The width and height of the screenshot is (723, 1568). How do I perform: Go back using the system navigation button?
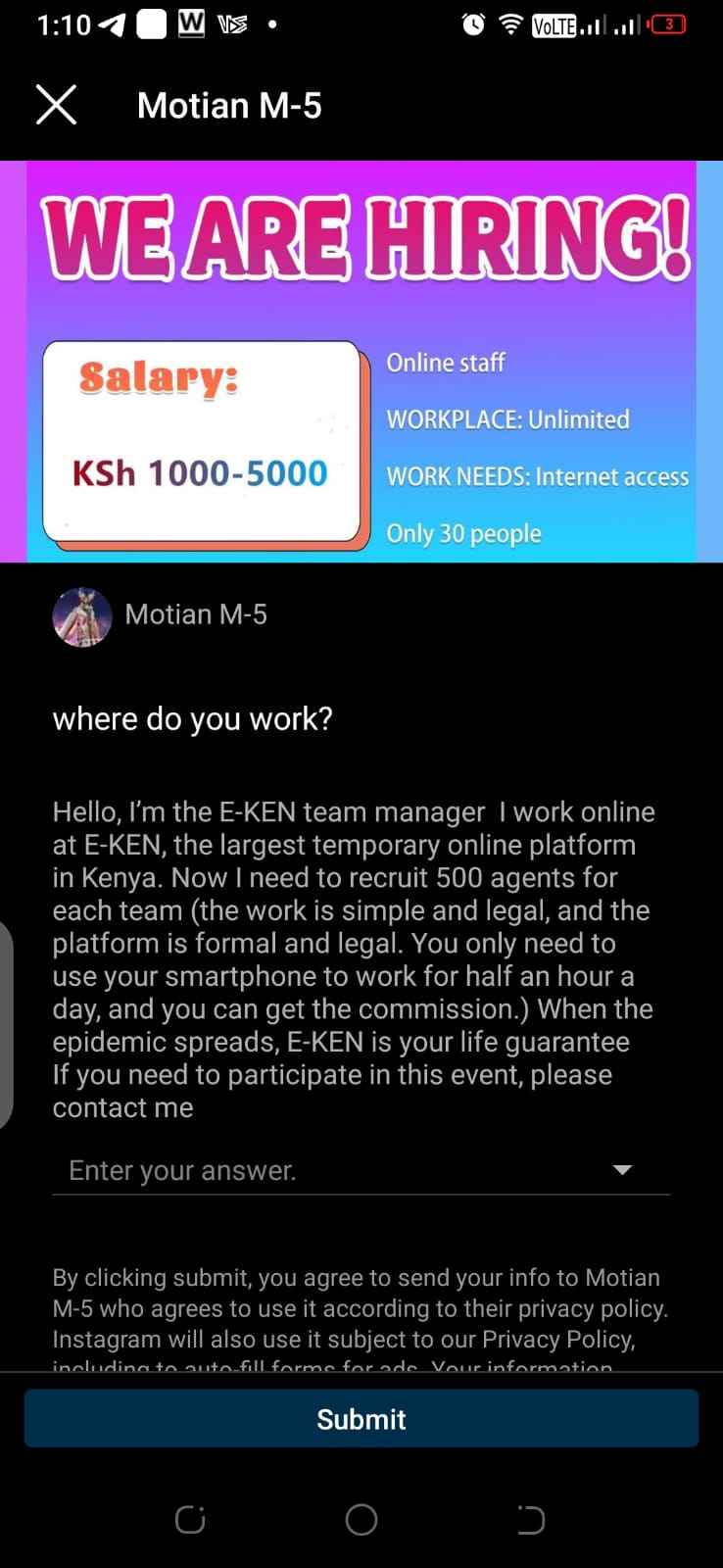tap(530, 1519)
